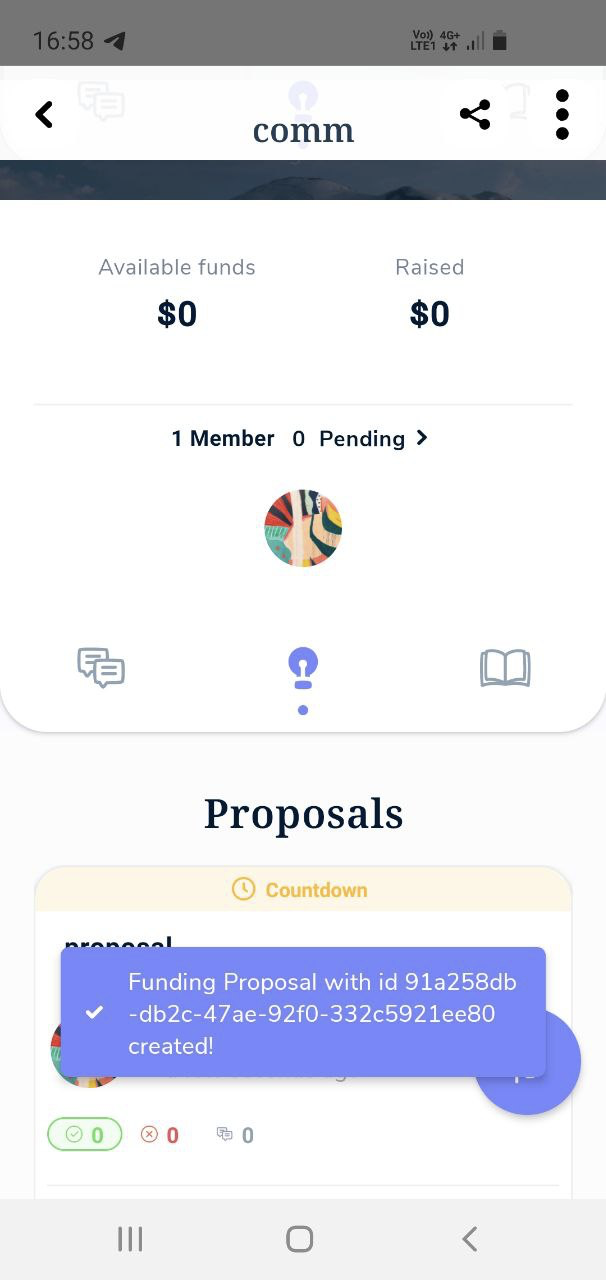Share the comm community
606x1280 pixels.
click(x=475, y=115)
